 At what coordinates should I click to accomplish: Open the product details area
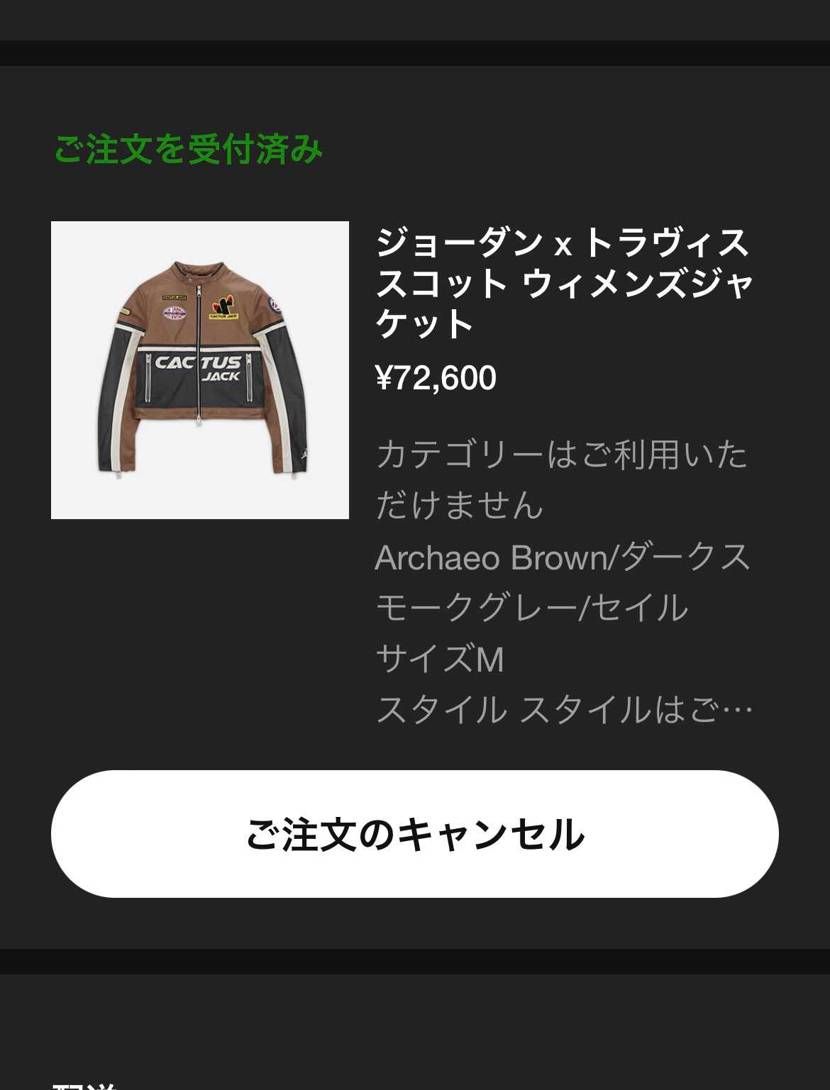pos(565,580)
